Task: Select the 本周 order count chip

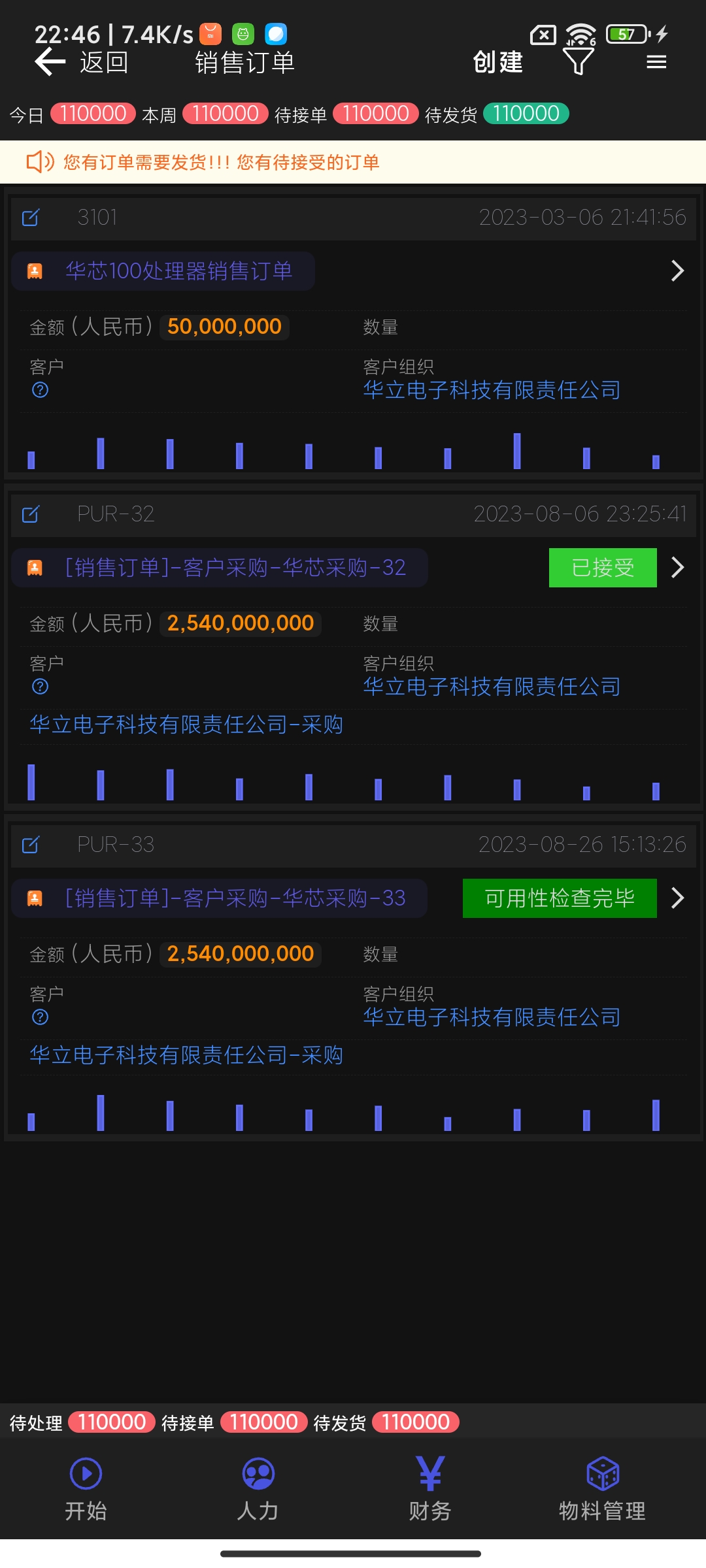Action: pyautogui.click(x=225, y=114)
